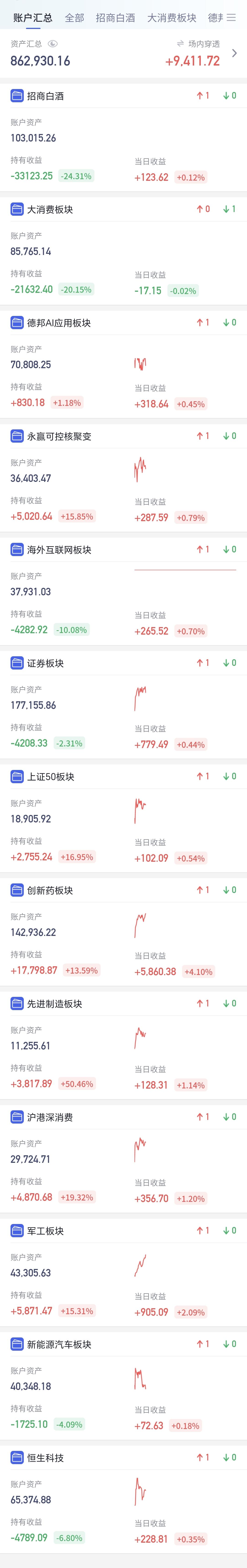Viewport: 247px width, 1568px height.
Task: Toggle asset visibility eye icon
Action: pos(52,44)
